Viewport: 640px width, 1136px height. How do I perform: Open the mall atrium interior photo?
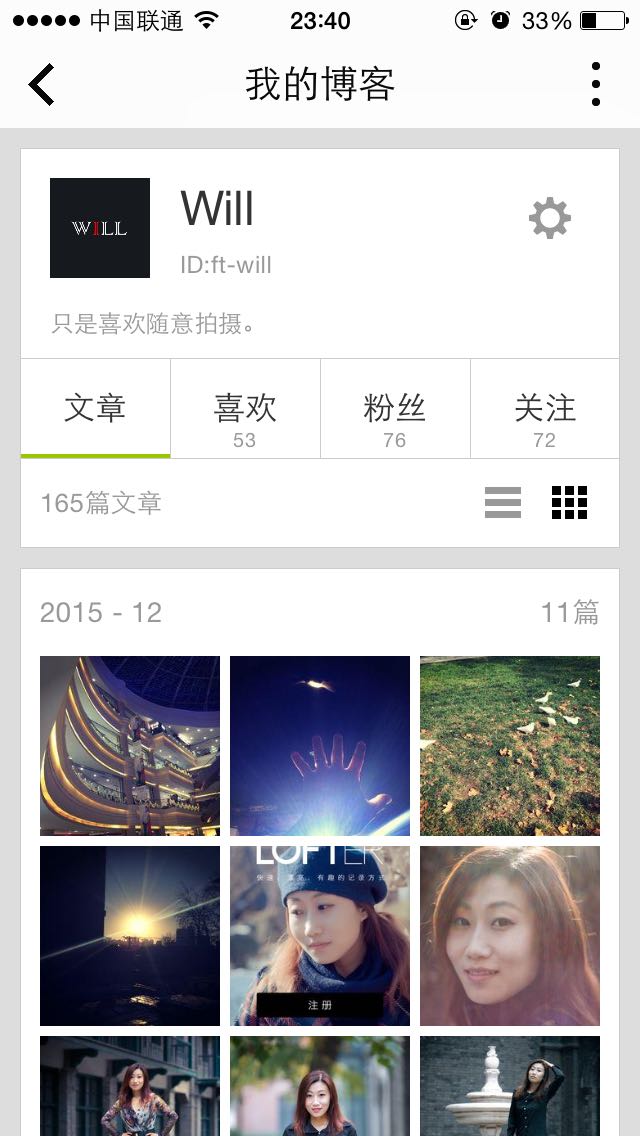[130, 745]
